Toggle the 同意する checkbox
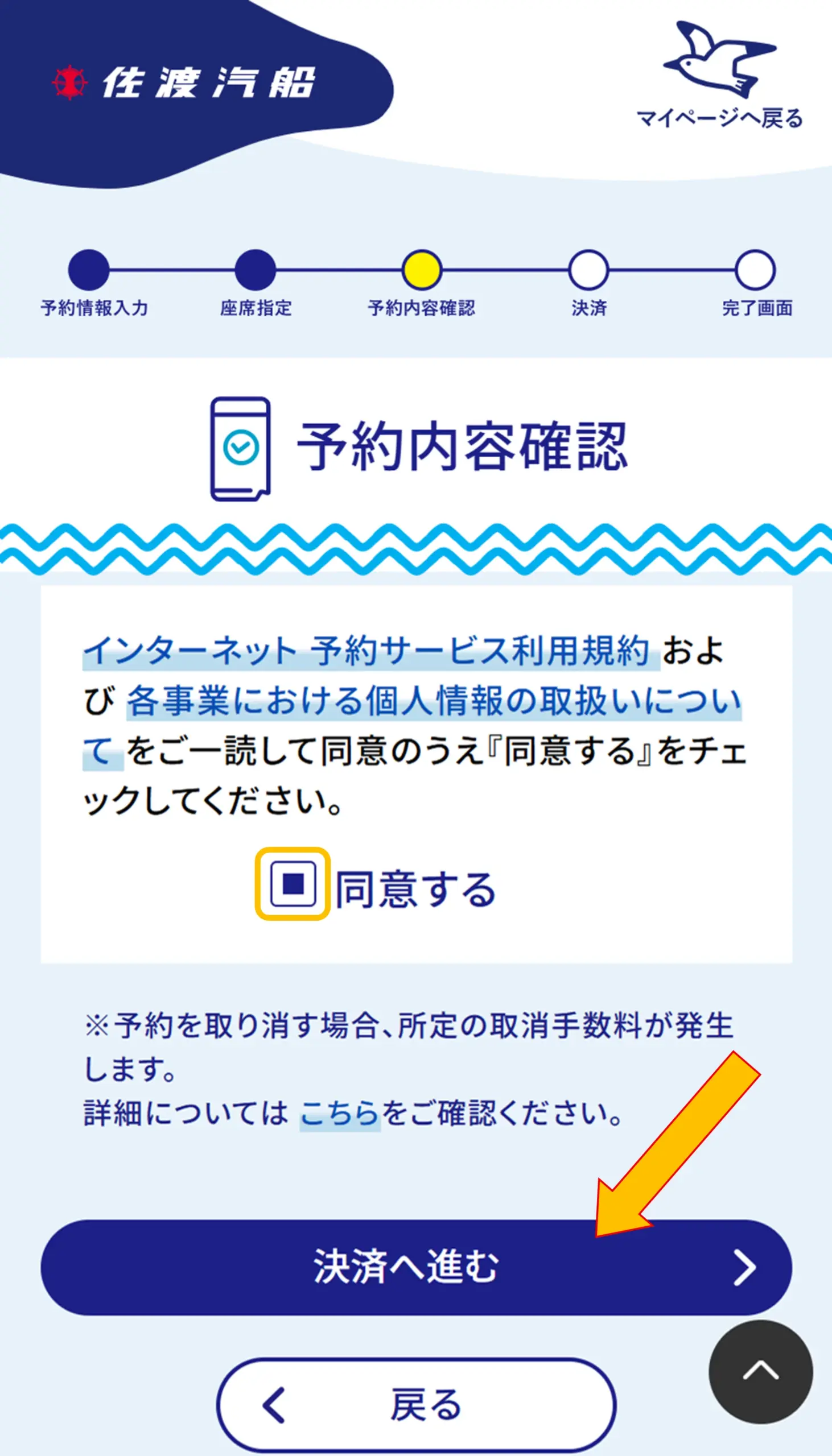This screenshot has height=1456, width=832. (x=293, y=884)
